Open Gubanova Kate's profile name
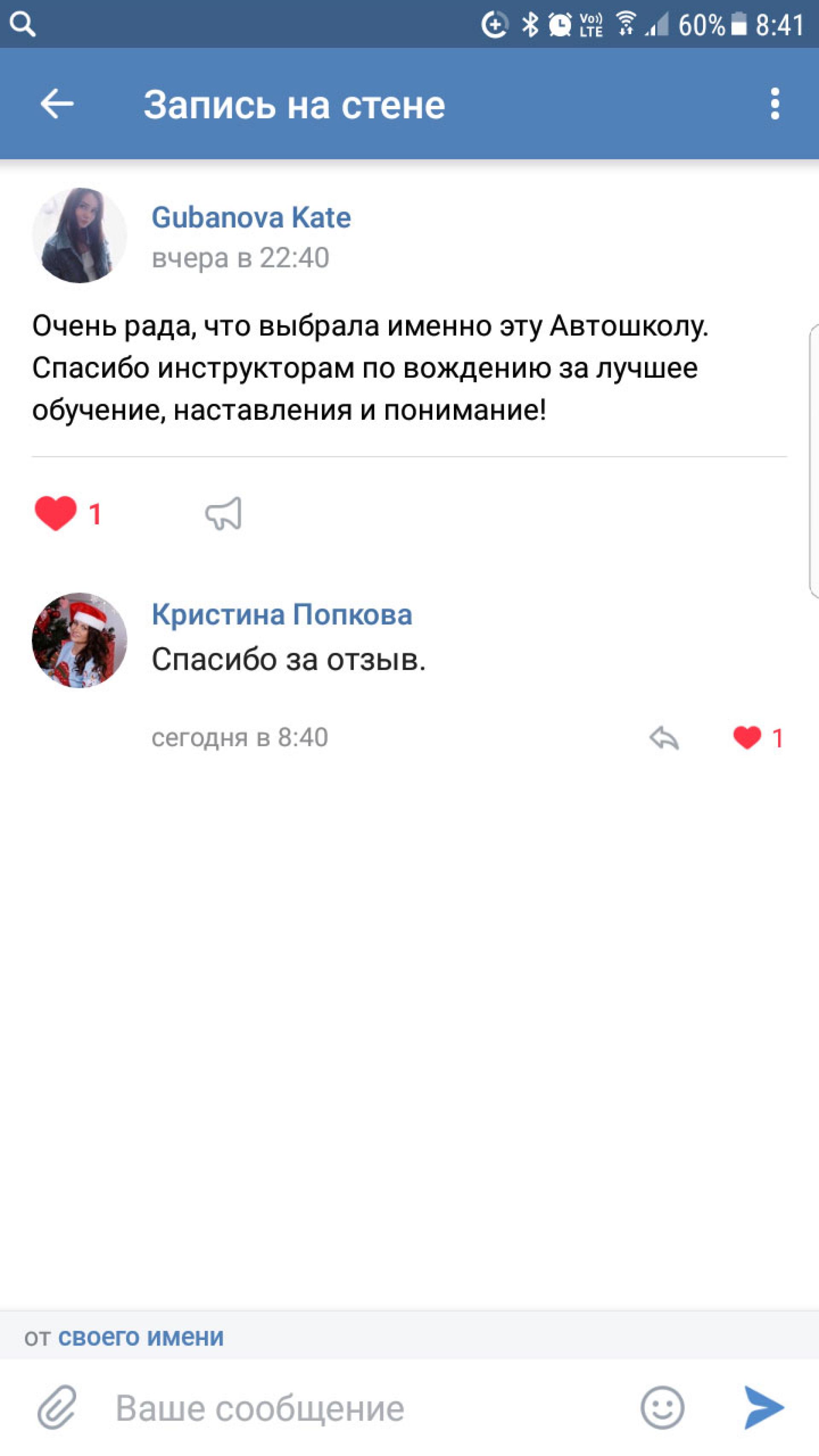This screenshot has width=819, height=1456. pos(251,218)
